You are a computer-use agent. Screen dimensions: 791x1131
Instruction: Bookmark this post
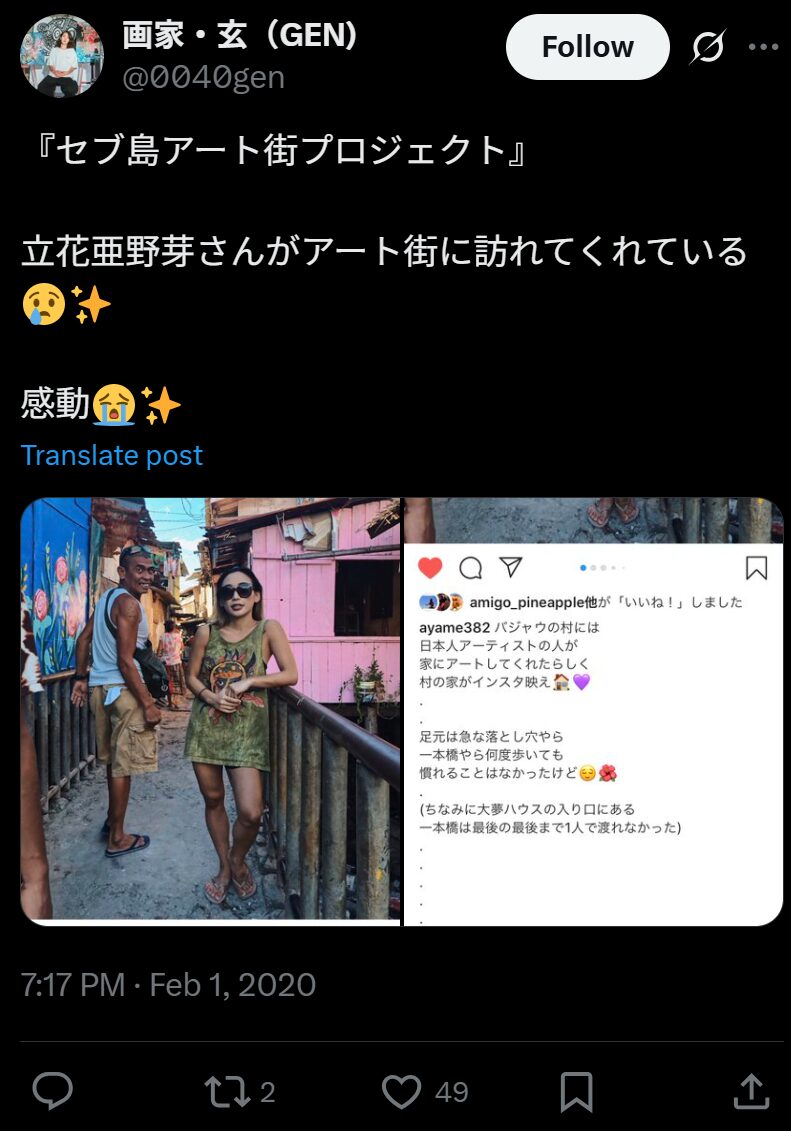coord(577,1092)
